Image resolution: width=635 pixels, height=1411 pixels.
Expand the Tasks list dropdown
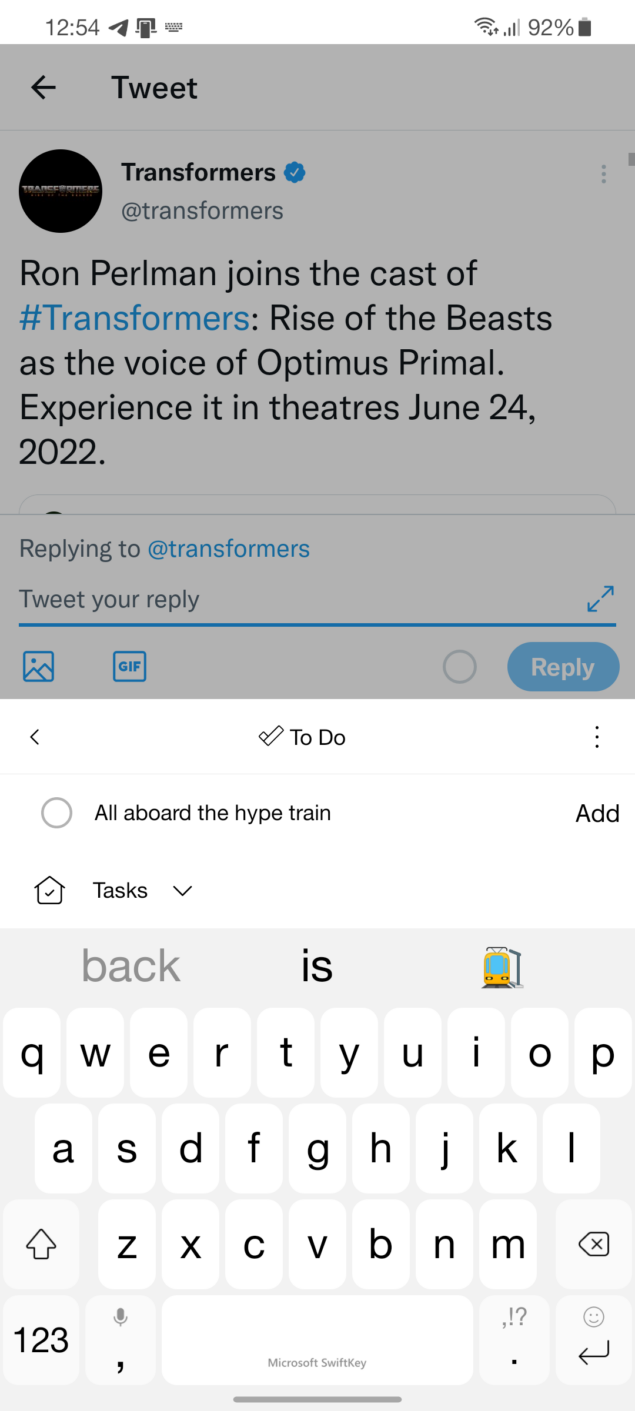tap(183, 890)
